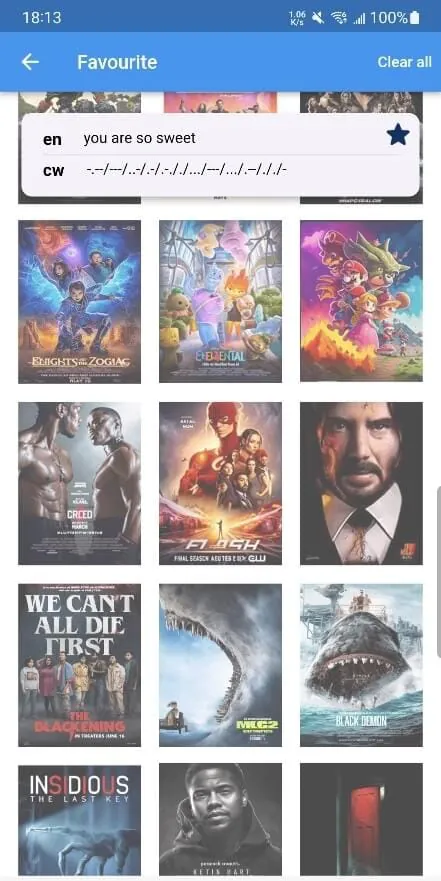Viewport: 441px width, 881px height.
Task: Open the Flash final season poster
Action: (220, 483)
